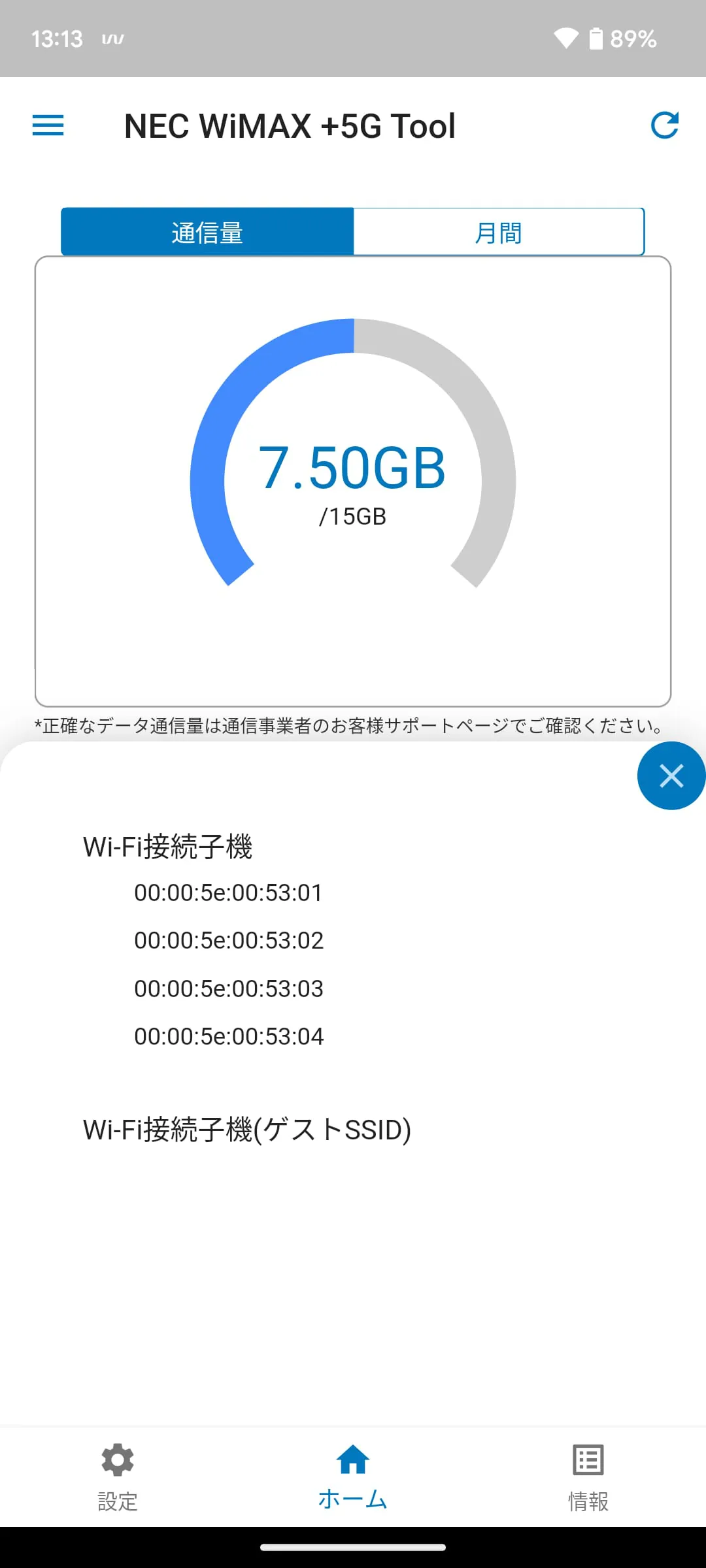This screenshot has height=1568, width=706.
Task: Open the 情報 information screen
Action: (x=587, y=1477)
